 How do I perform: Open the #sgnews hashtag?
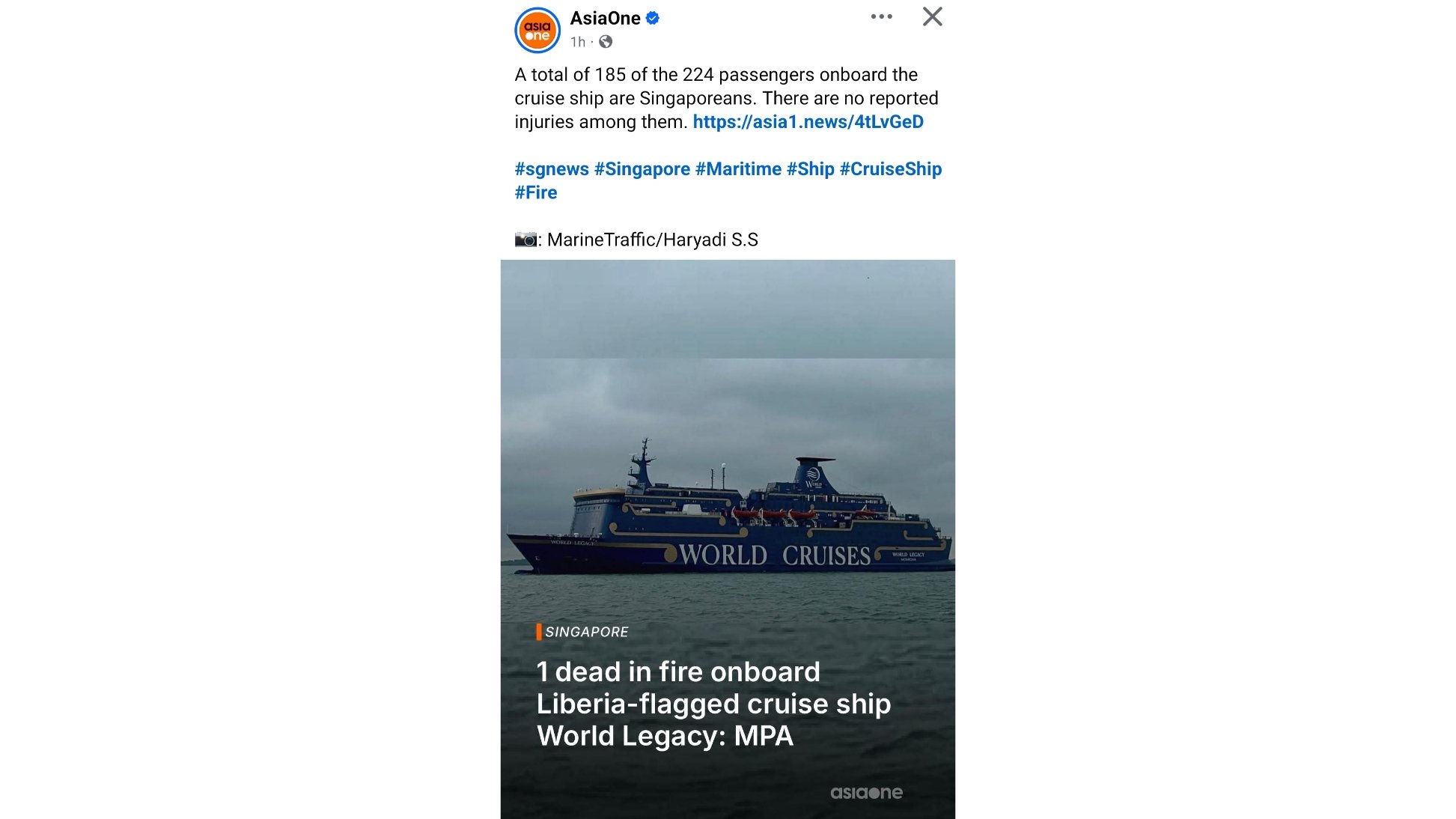tap(552, 169)
